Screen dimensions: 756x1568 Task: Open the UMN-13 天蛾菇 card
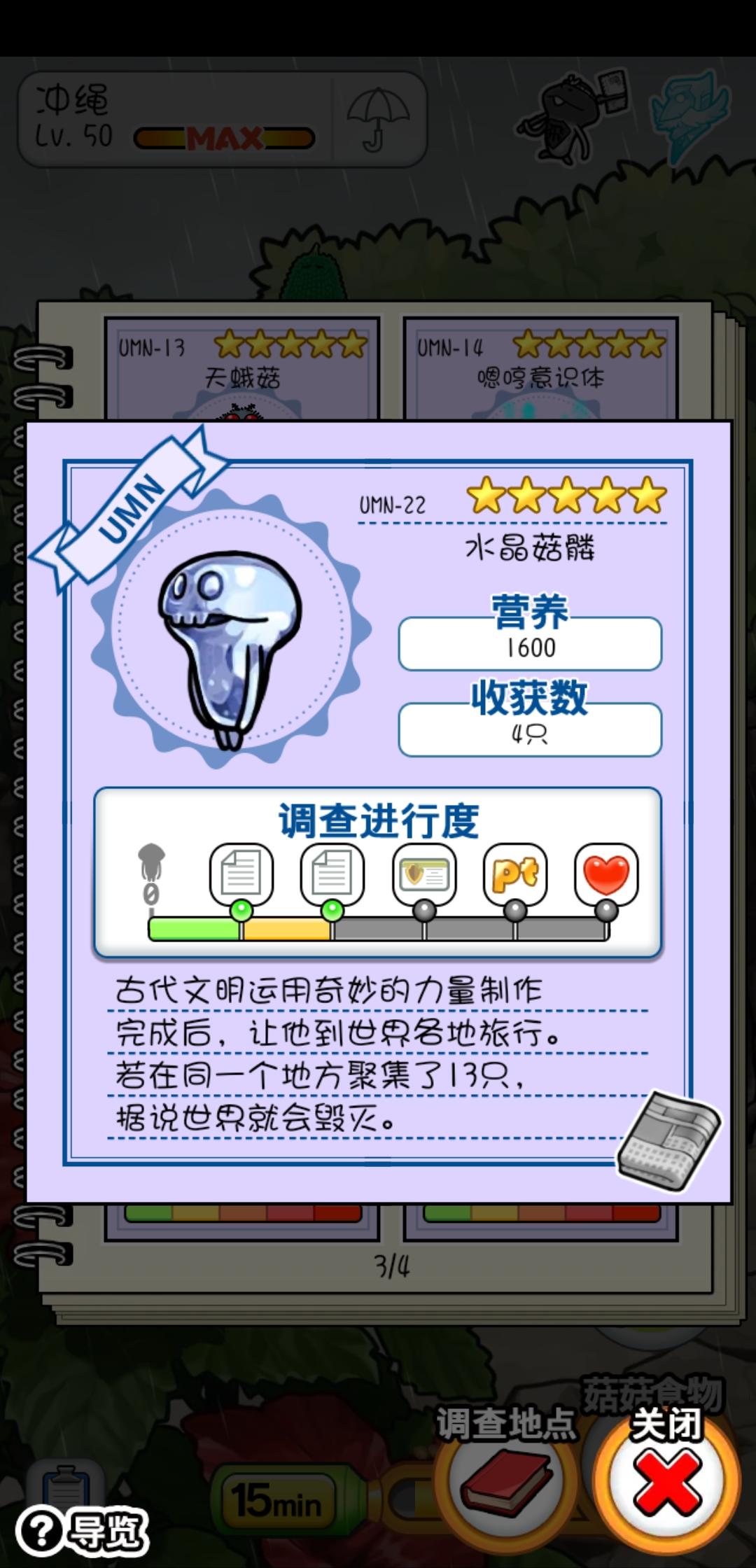click(x=241, y=364)
